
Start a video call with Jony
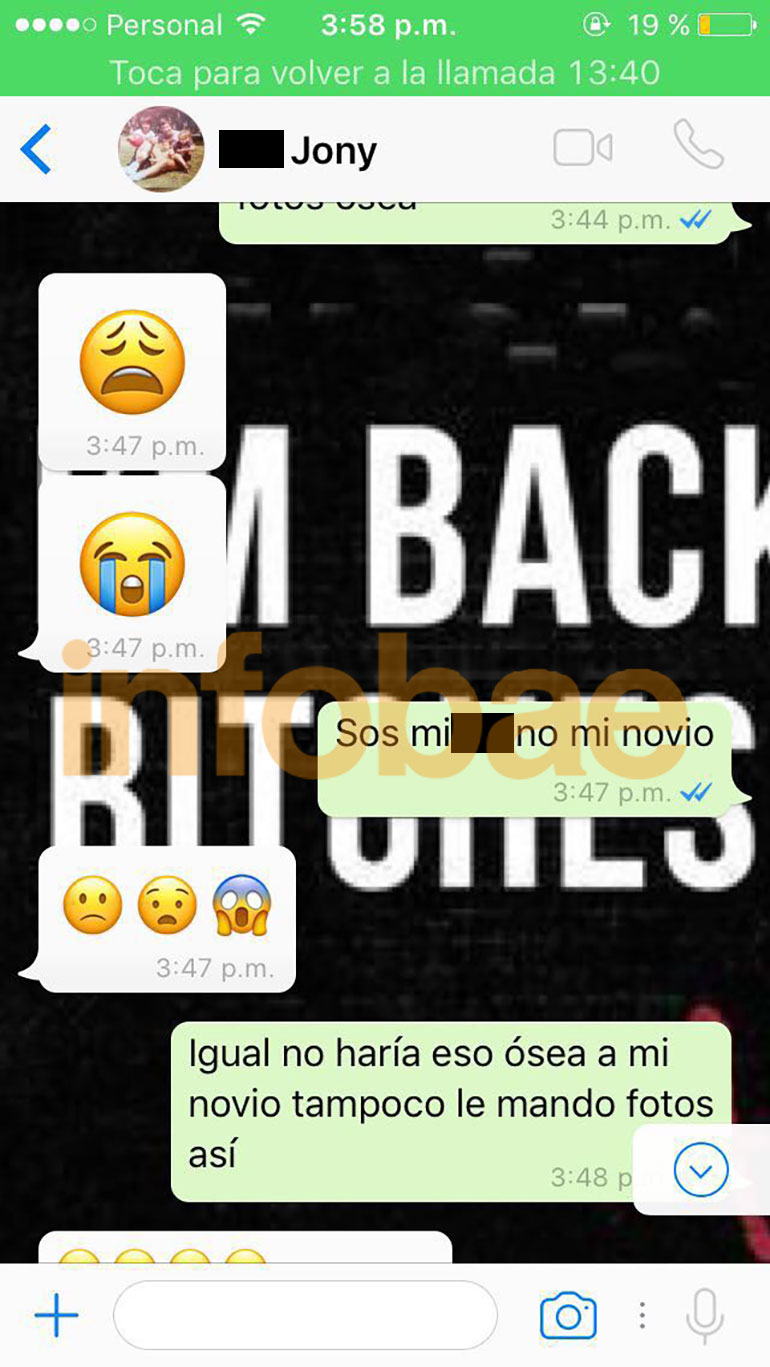[582, 149]
